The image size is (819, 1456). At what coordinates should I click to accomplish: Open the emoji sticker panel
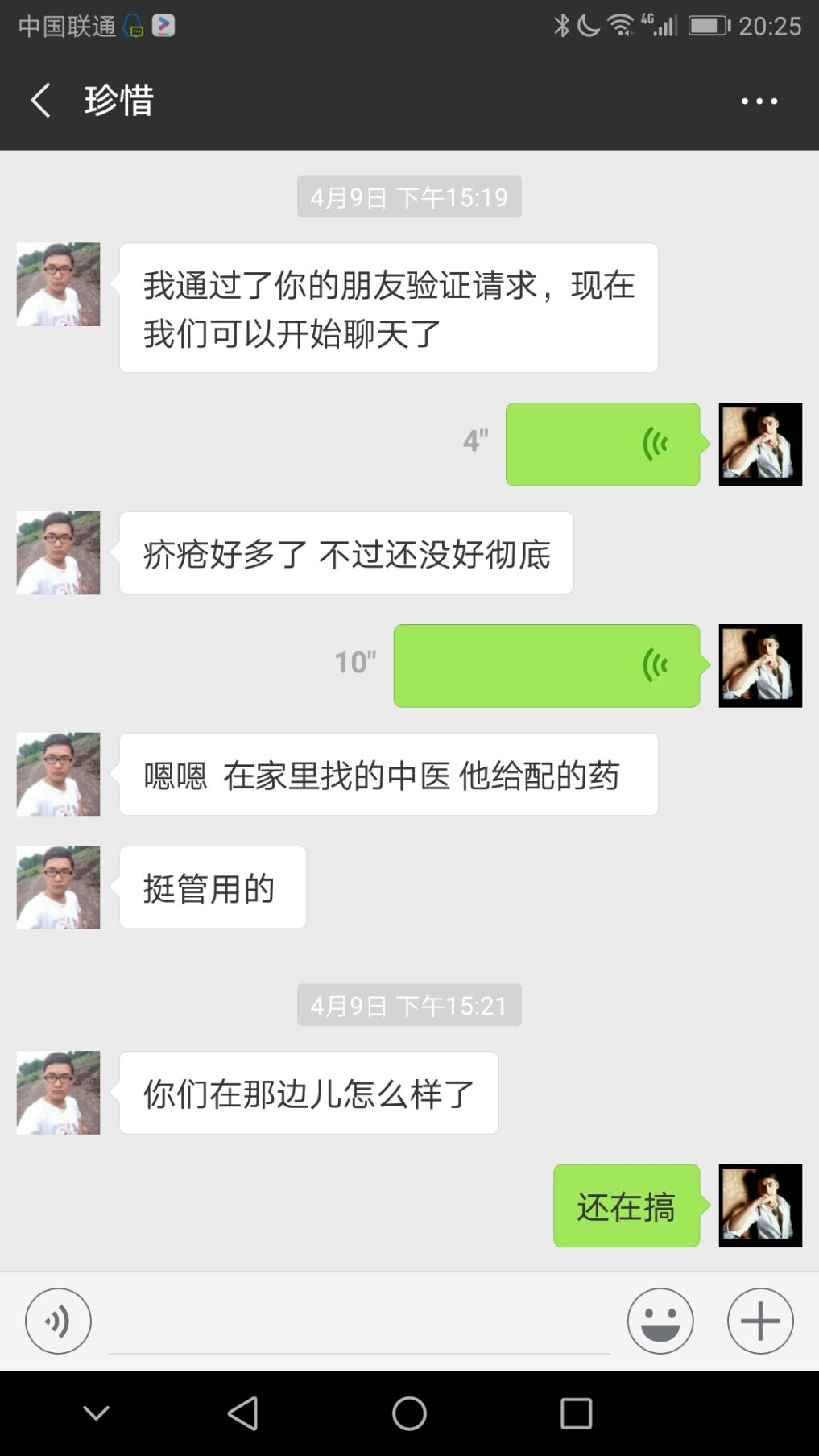coord(660,1321)
